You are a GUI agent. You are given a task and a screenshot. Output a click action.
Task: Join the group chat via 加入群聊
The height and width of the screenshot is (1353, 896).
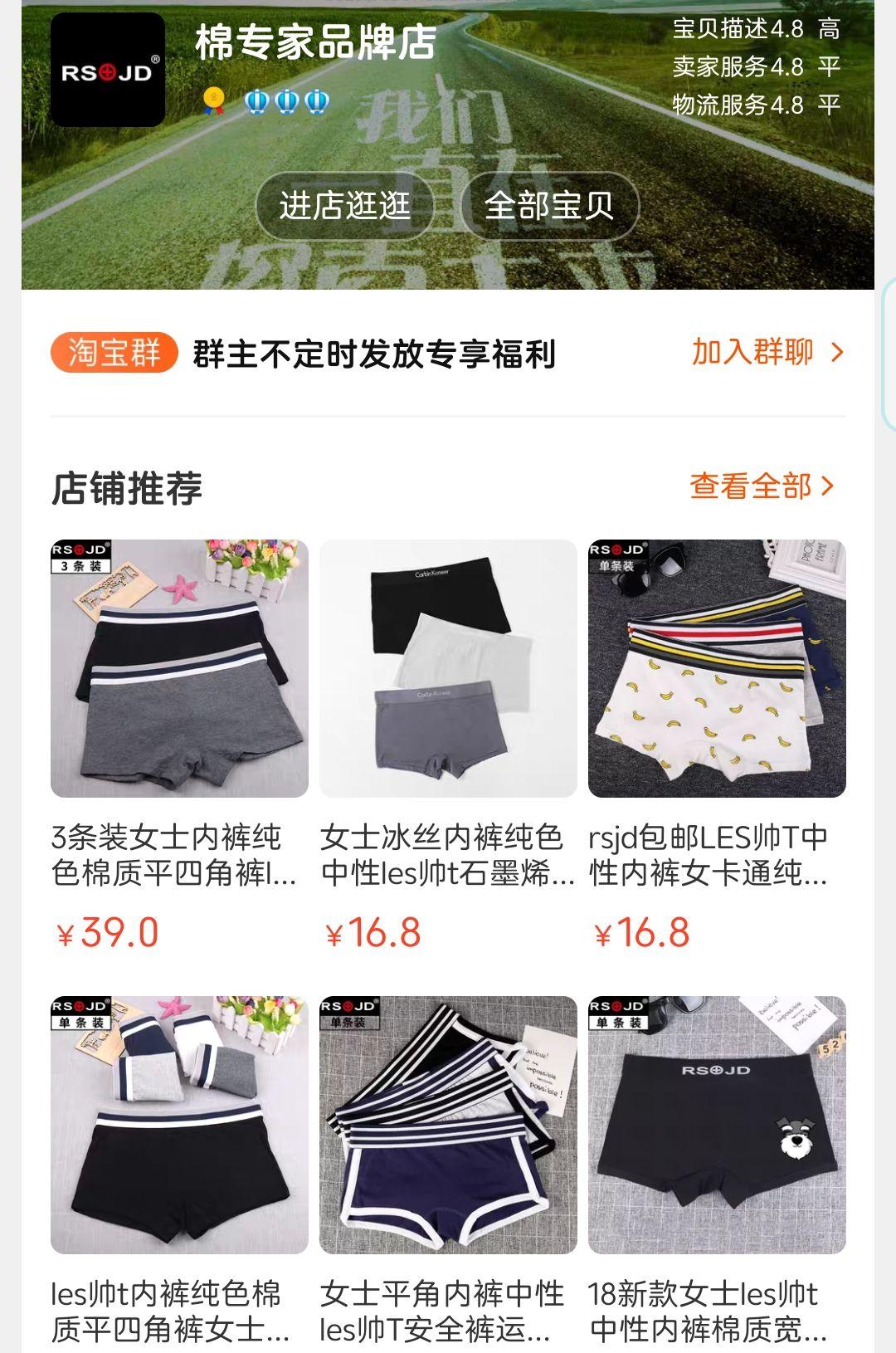[767, 353]
